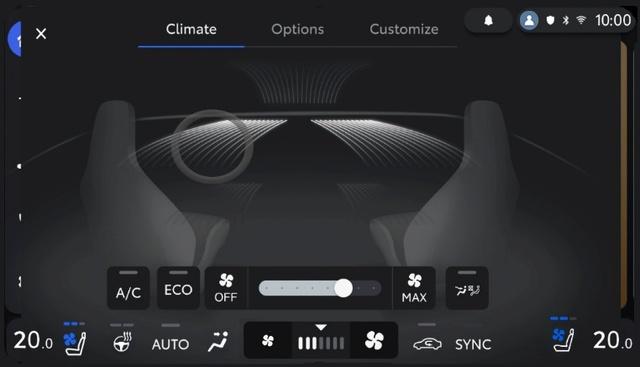Toggle passenger seat ventilation

563,336
